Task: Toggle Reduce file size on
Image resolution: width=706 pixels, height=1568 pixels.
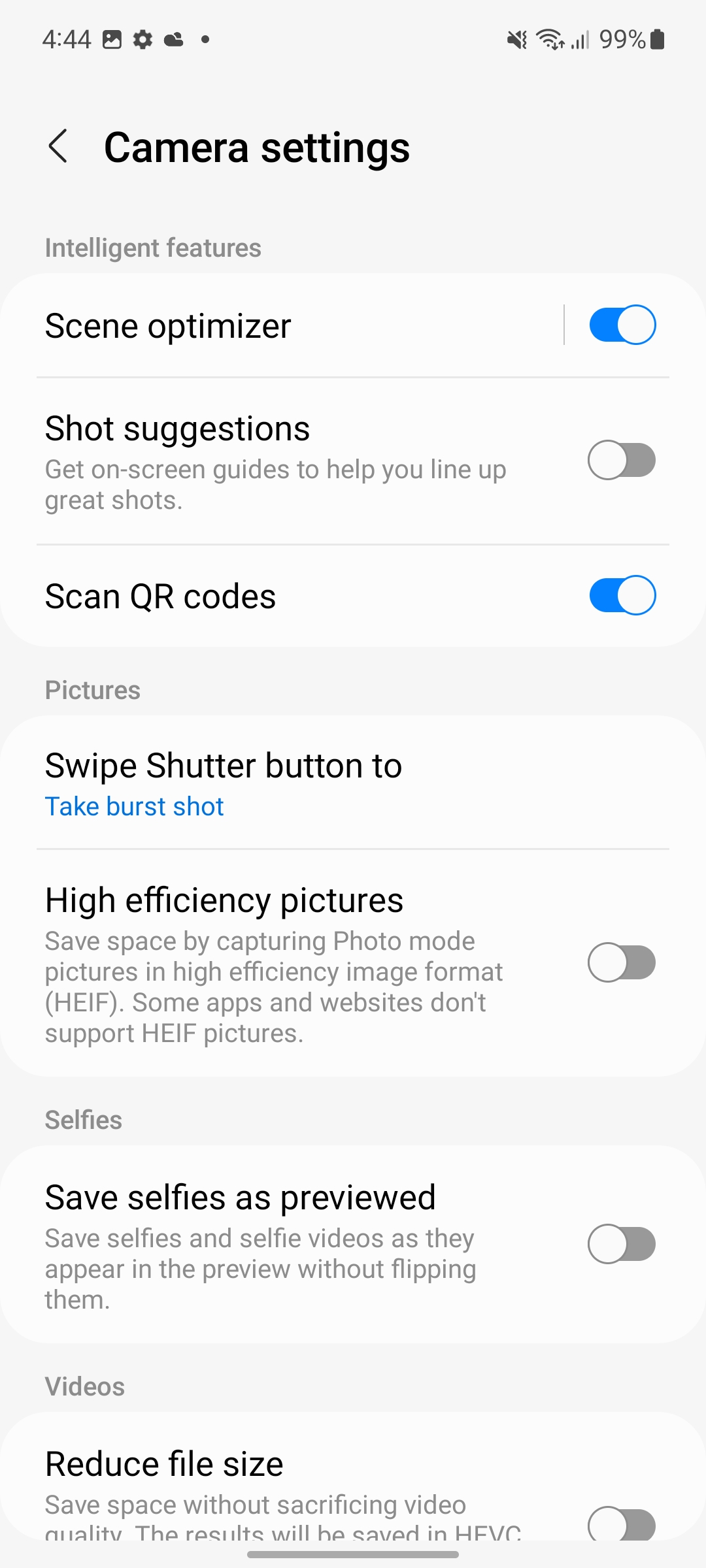Action: pyautogui.click(x=622, y=1524)
